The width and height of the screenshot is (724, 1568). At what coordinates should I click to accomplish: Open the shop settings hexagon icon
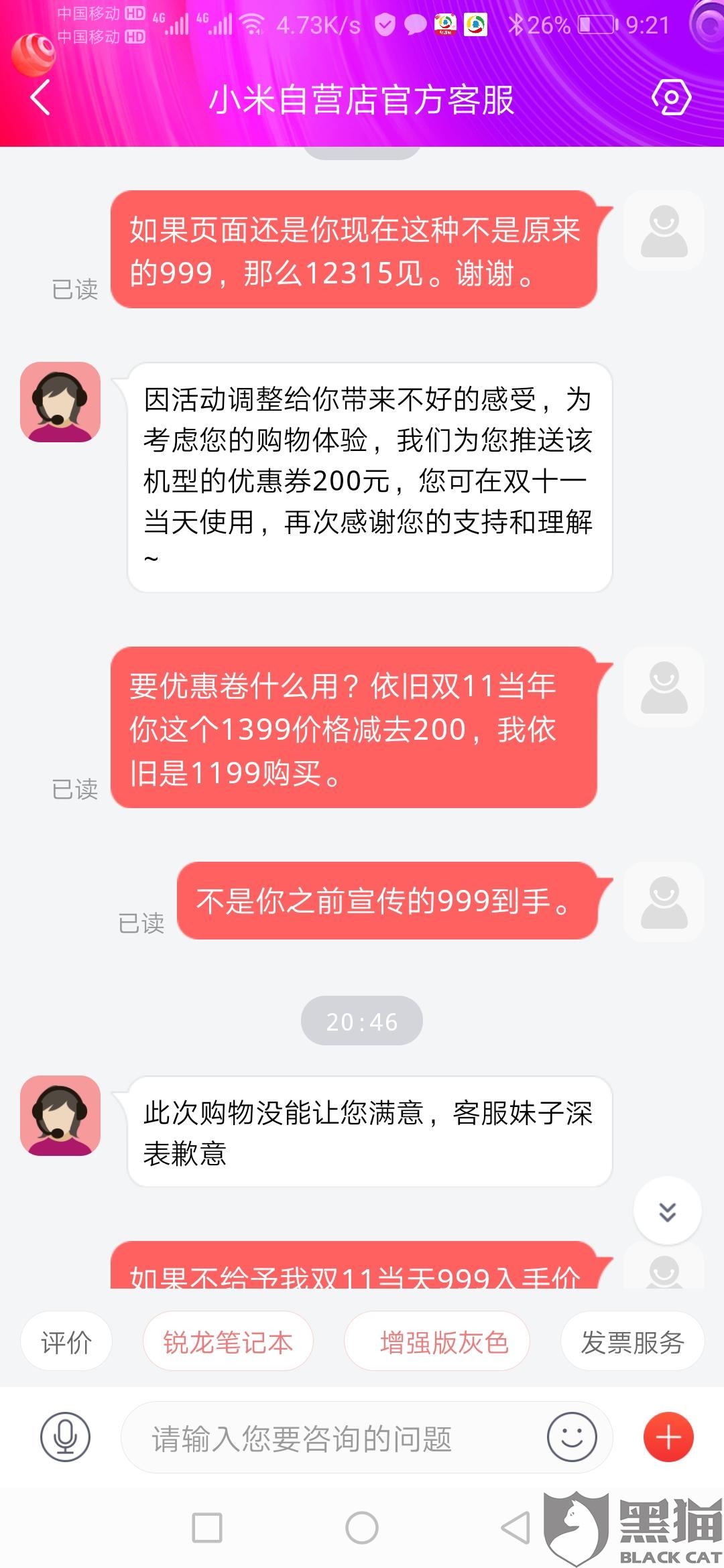671,98
